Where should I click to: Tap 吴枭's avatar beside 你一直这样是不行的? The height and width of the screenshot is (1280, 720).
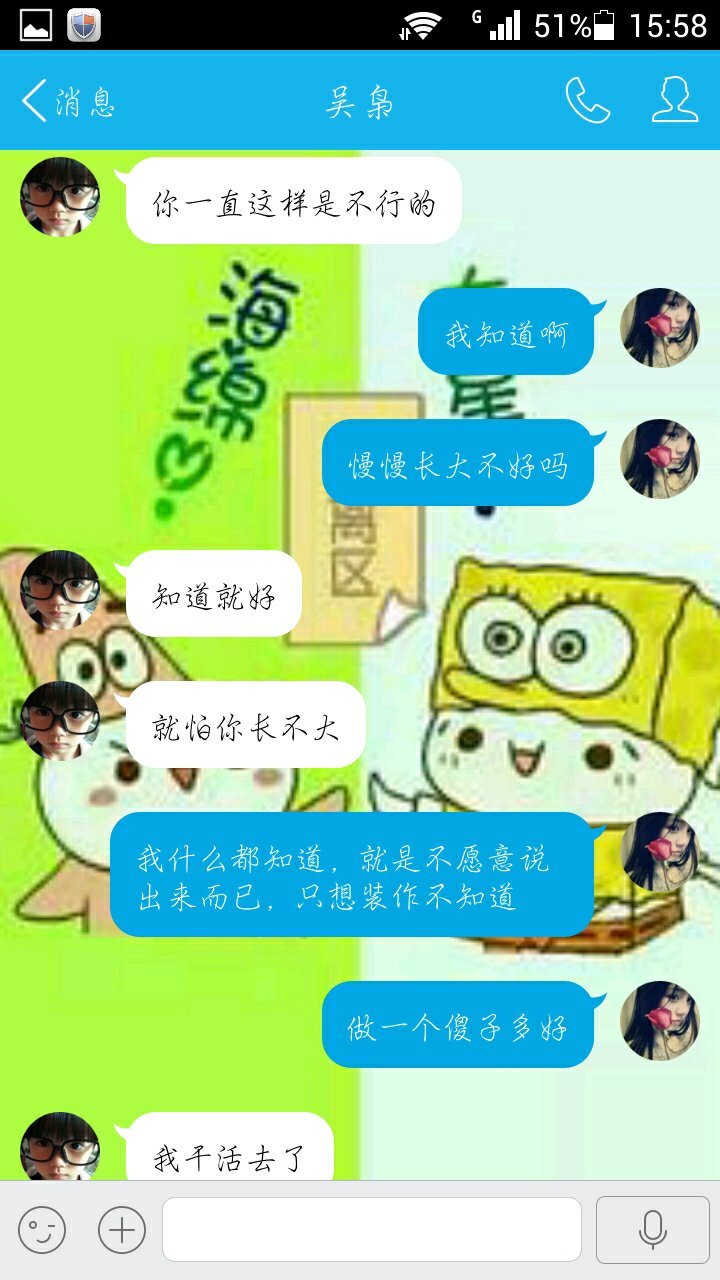tap(60, 197)
